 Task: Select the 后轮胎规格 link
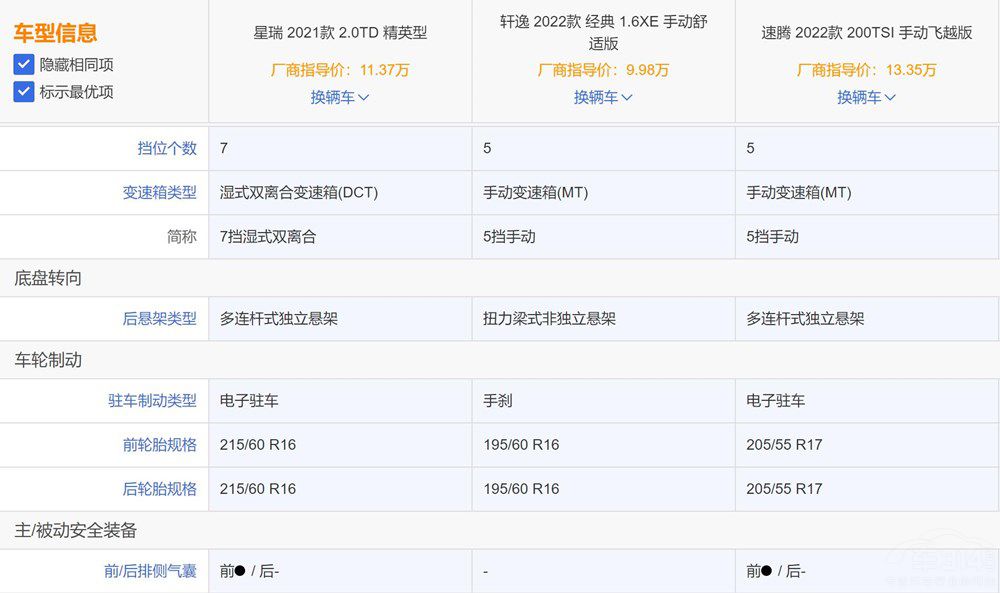pos(160,488)
